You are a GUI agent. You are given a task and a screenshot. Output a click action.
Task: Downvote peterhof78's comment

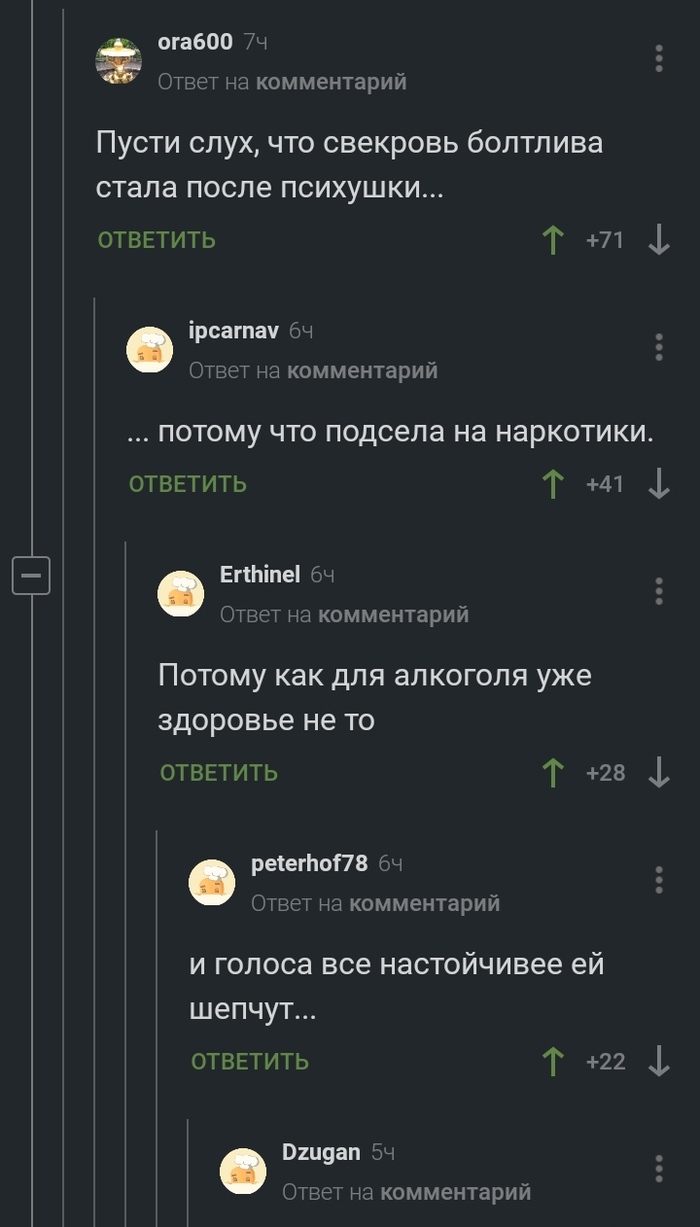(659, 1061)
